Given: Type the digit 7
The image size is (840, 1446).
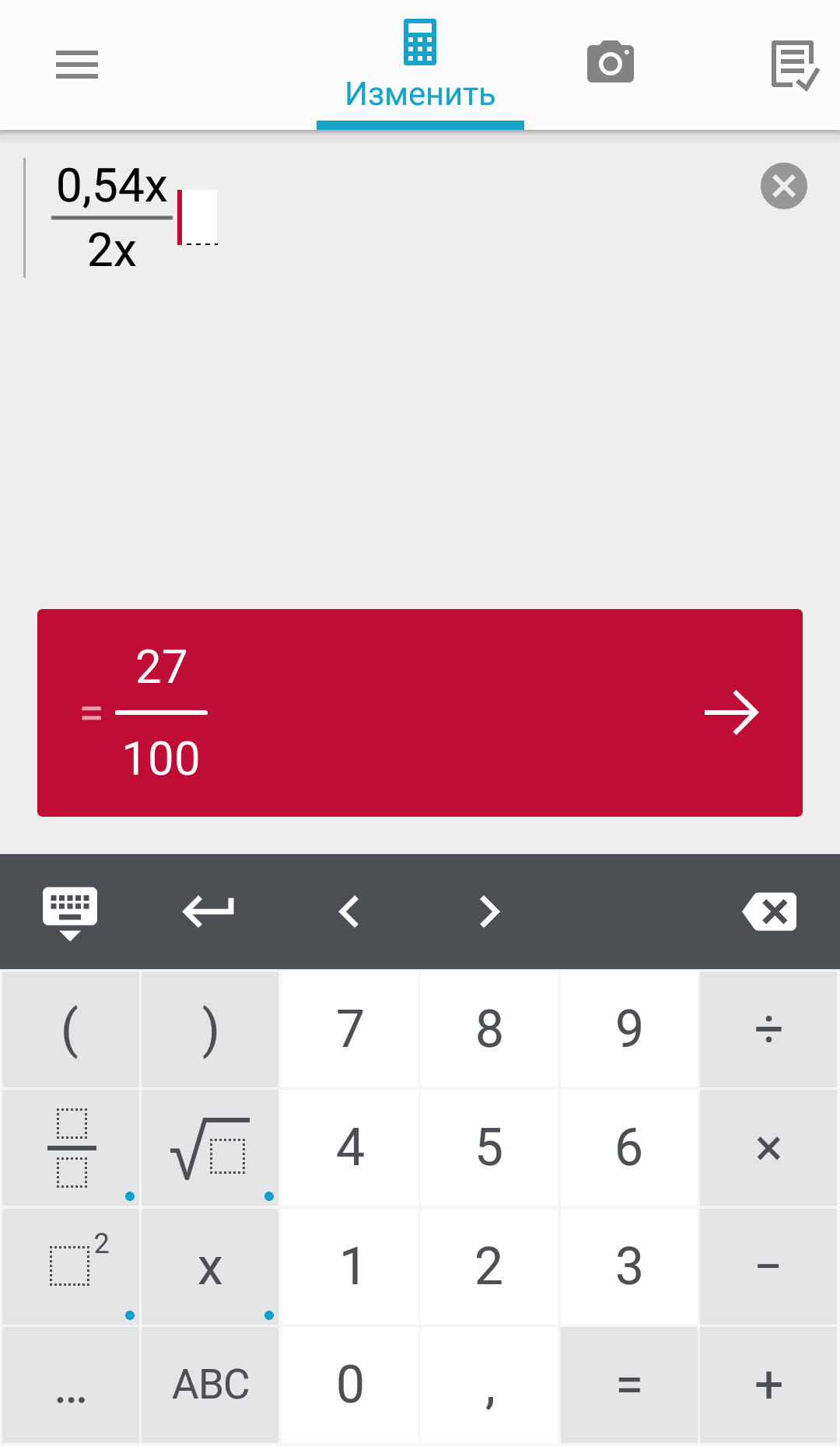Looking at the screenshot, I should [x=350, y=1029].
